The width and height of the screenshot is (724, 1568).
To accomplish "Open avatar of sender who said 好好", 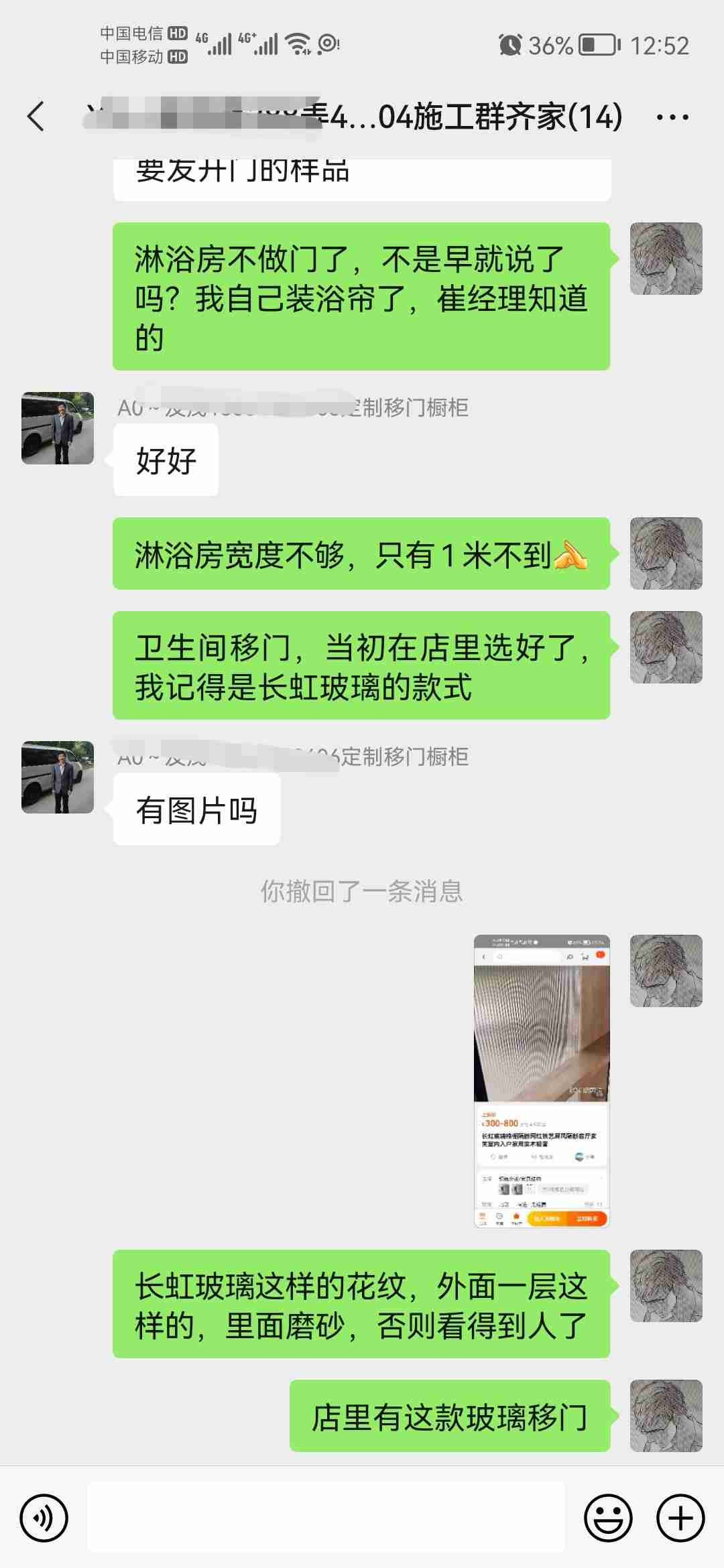I will [58, 428].
